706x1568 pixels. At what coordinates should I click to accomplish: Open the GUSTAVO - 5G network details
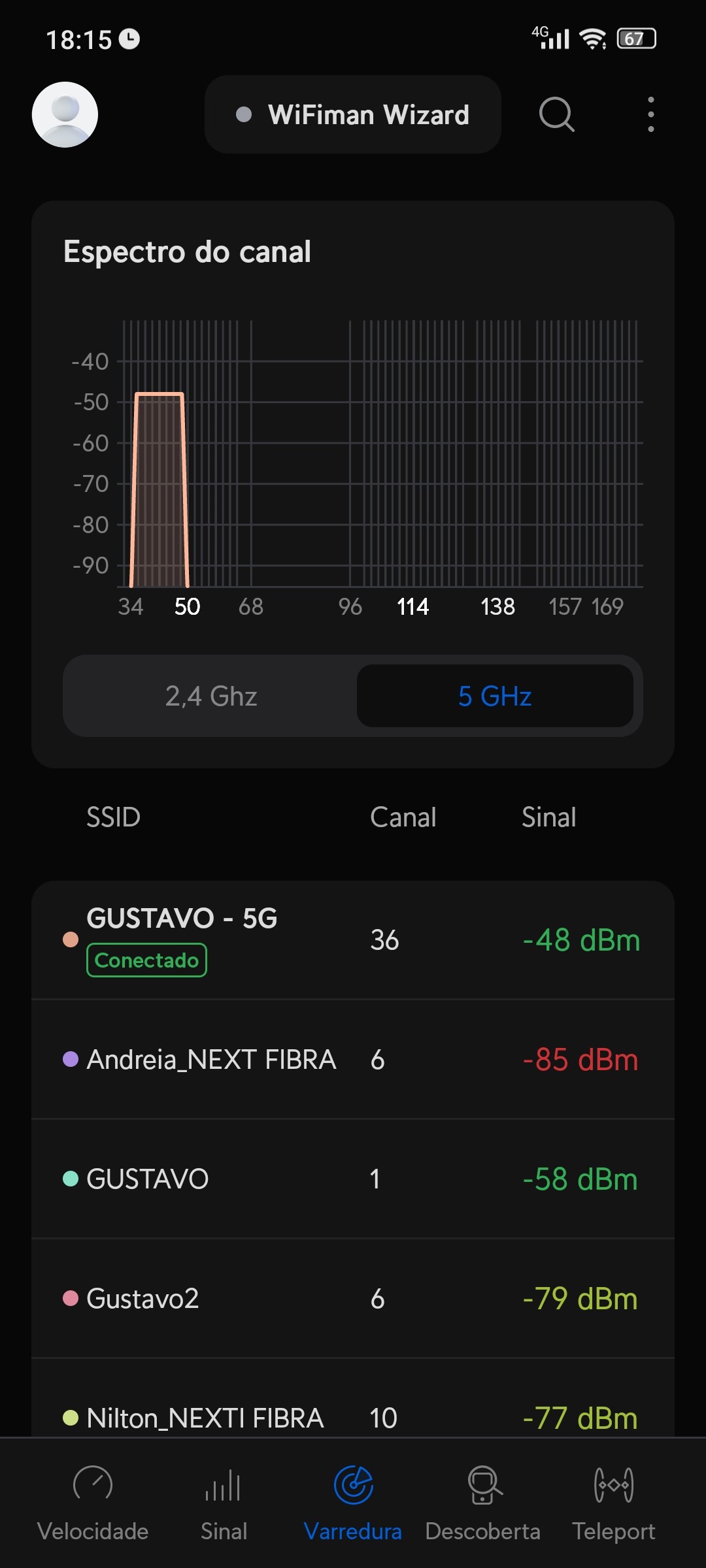click(x=352, y=939)
